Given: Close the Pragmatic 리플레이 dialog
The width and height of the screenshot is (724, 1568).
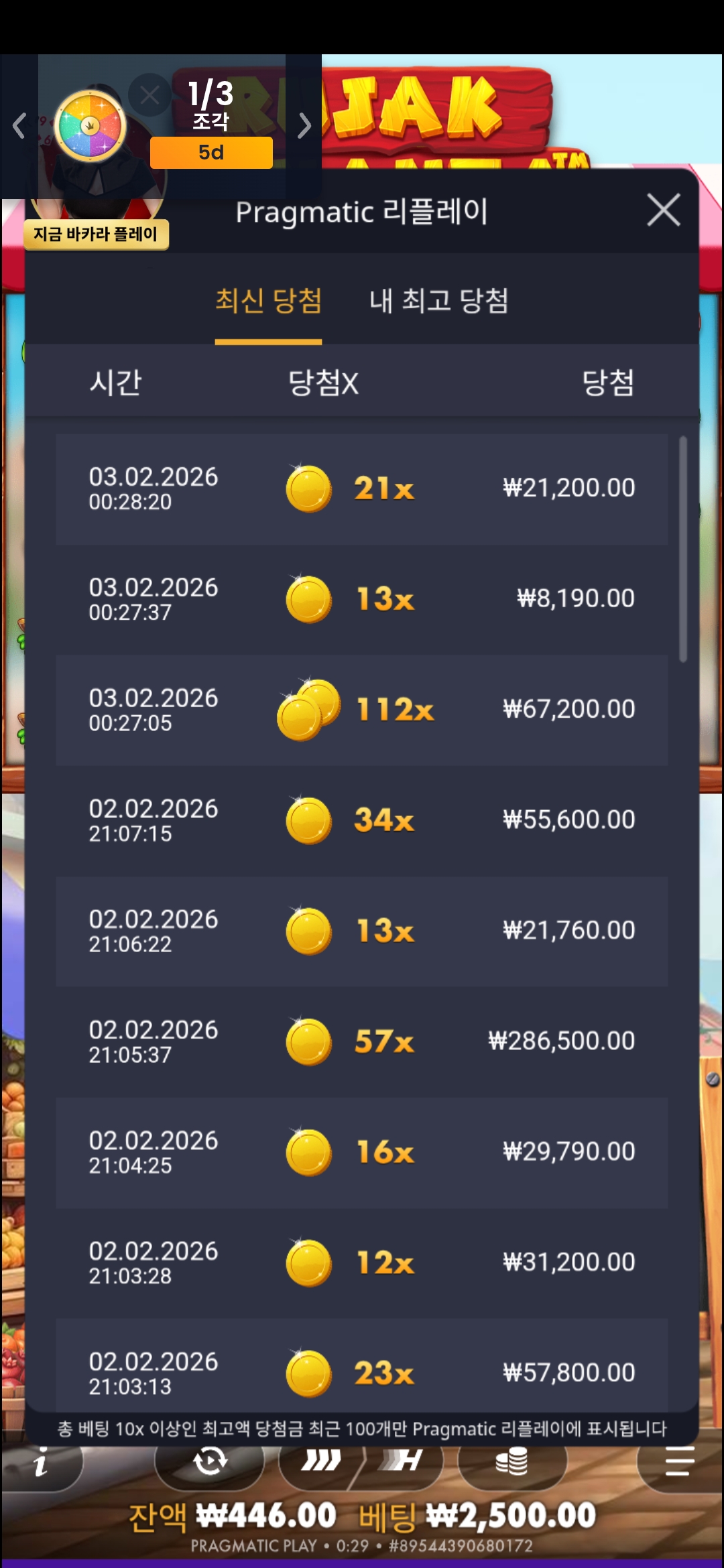Looking at the screenshot, I should pos(663,210).
